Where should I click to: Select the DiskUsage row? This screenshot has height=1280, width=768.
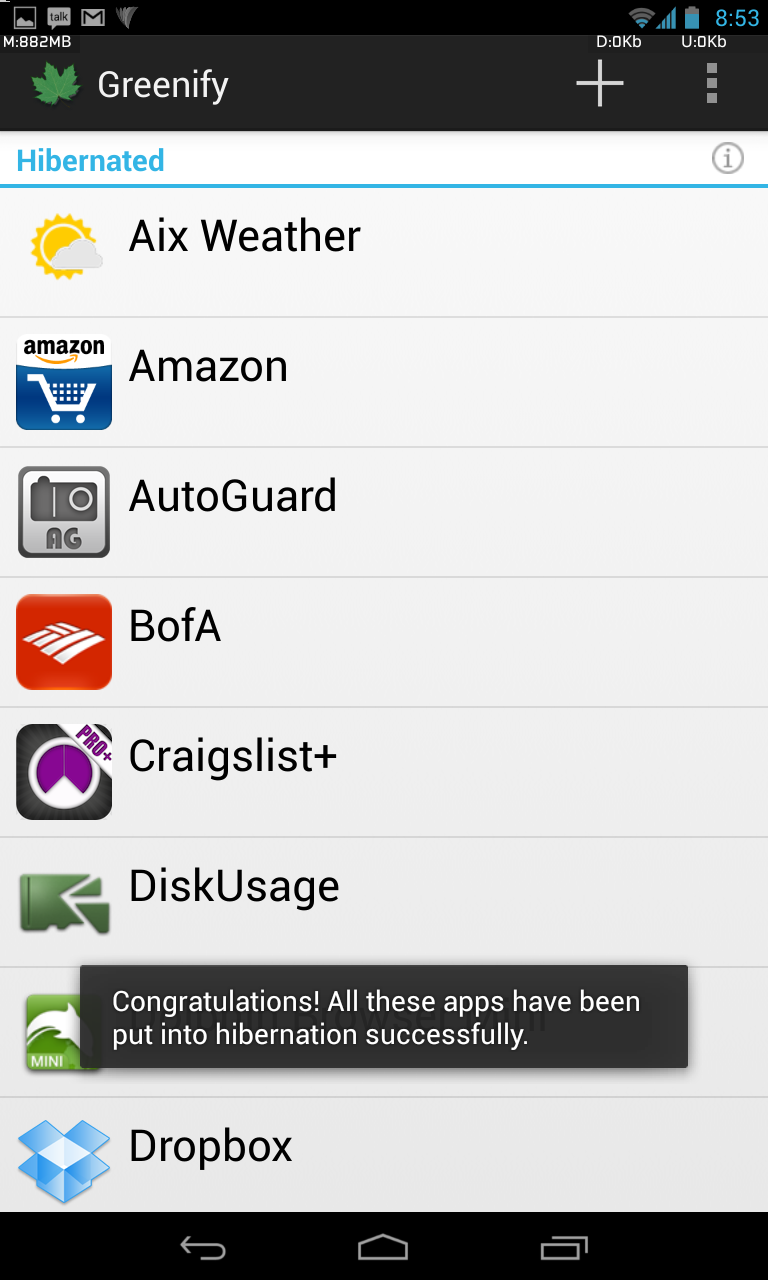(x=384, y=902)
